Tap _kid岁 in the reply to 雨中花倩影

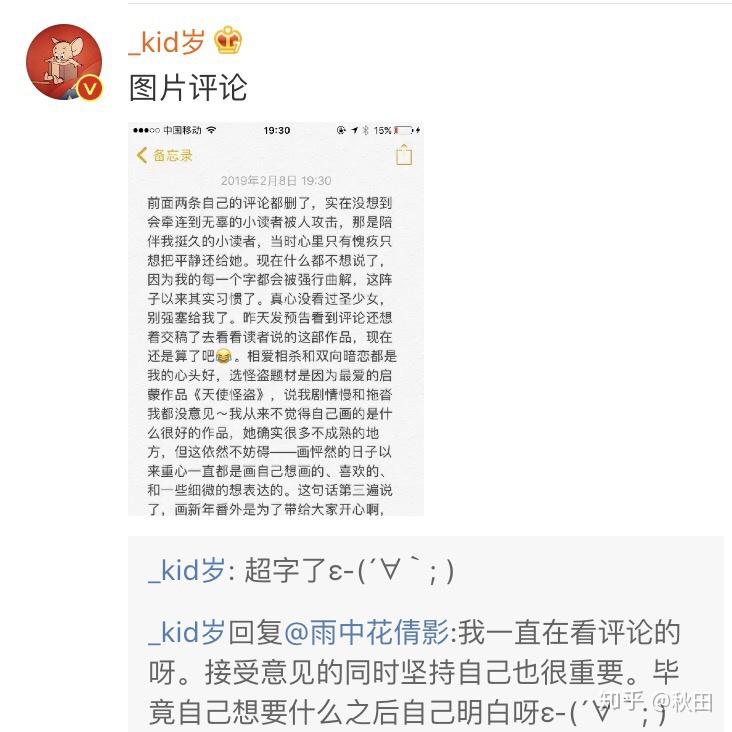click(x=187, y=633)
